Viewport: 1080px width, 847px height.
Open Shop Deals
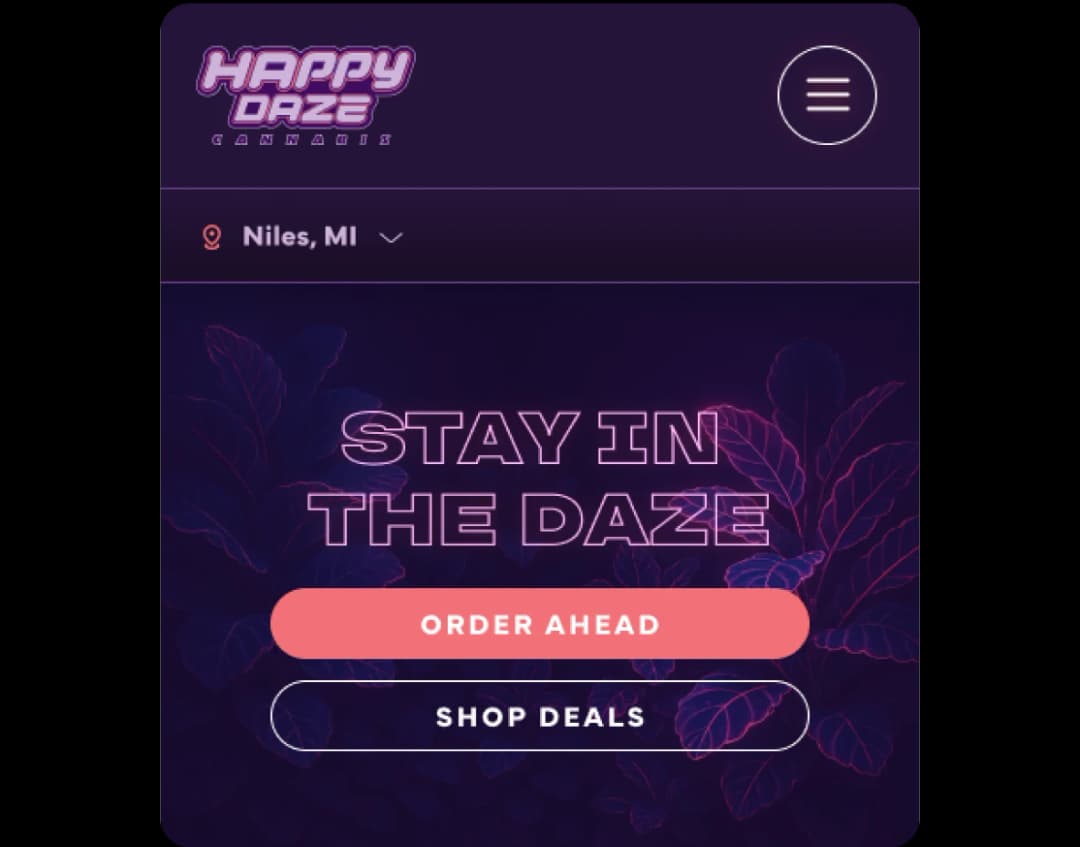point(539,716)
